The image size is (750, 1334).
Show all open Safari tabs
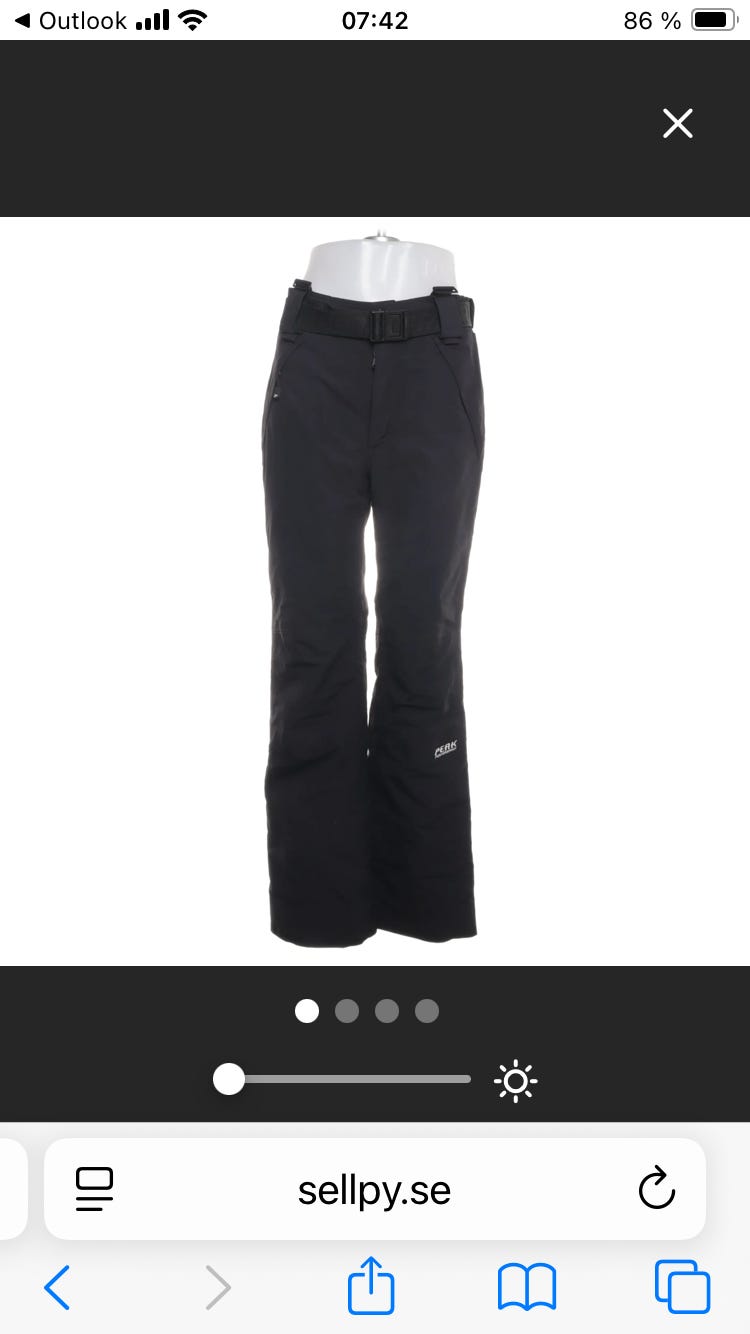click(682, 1286)
